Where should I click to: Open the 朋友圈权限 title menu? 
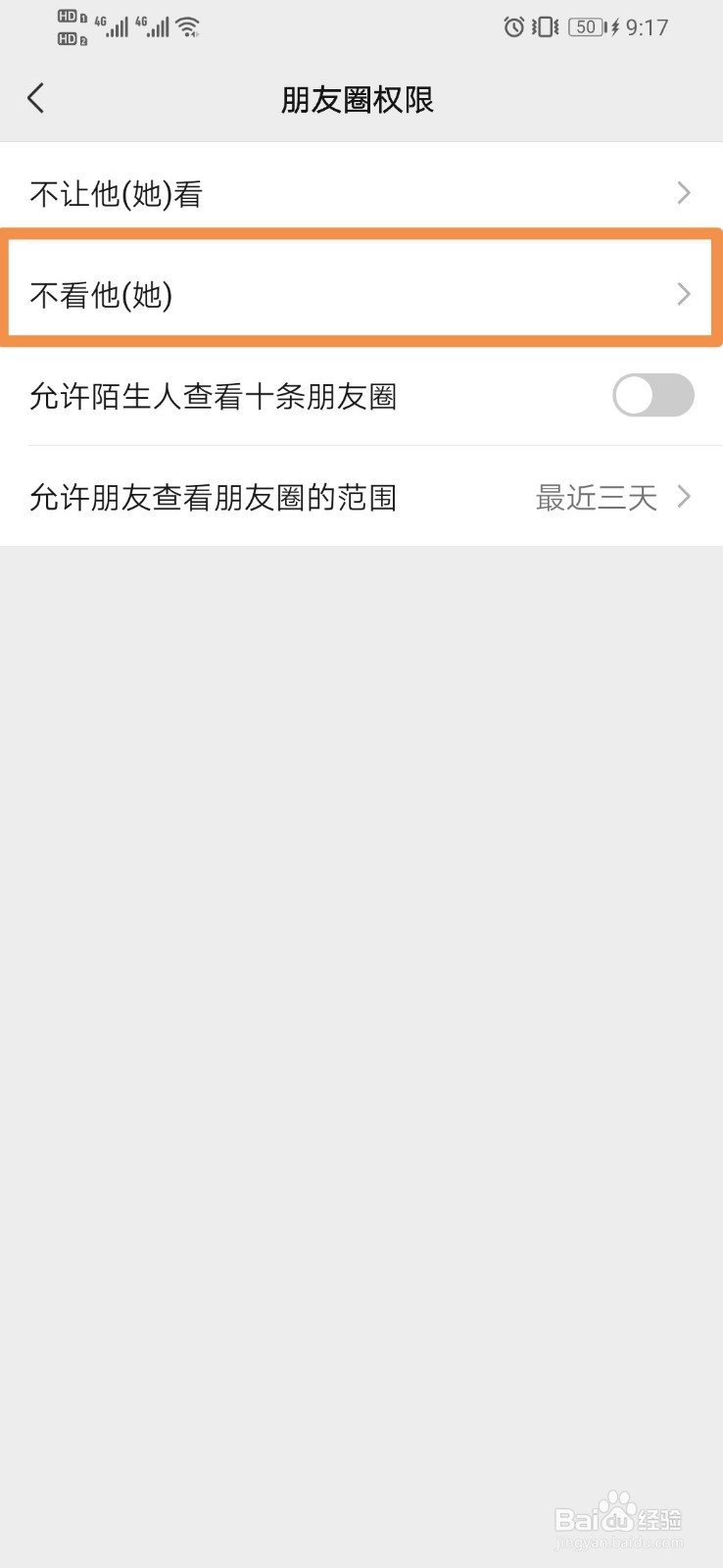359,99
